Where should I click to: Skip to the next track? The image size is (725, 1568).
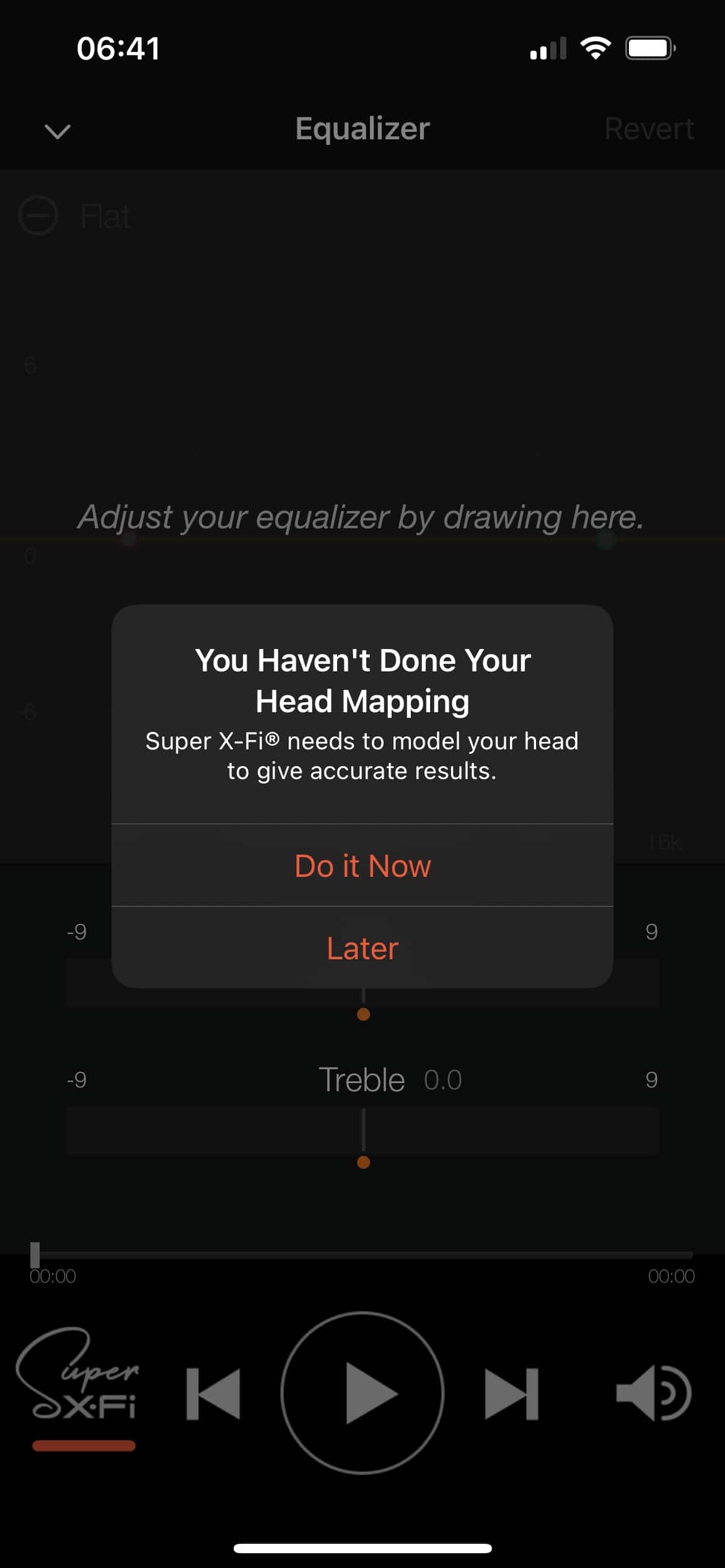pos(511,1394)
